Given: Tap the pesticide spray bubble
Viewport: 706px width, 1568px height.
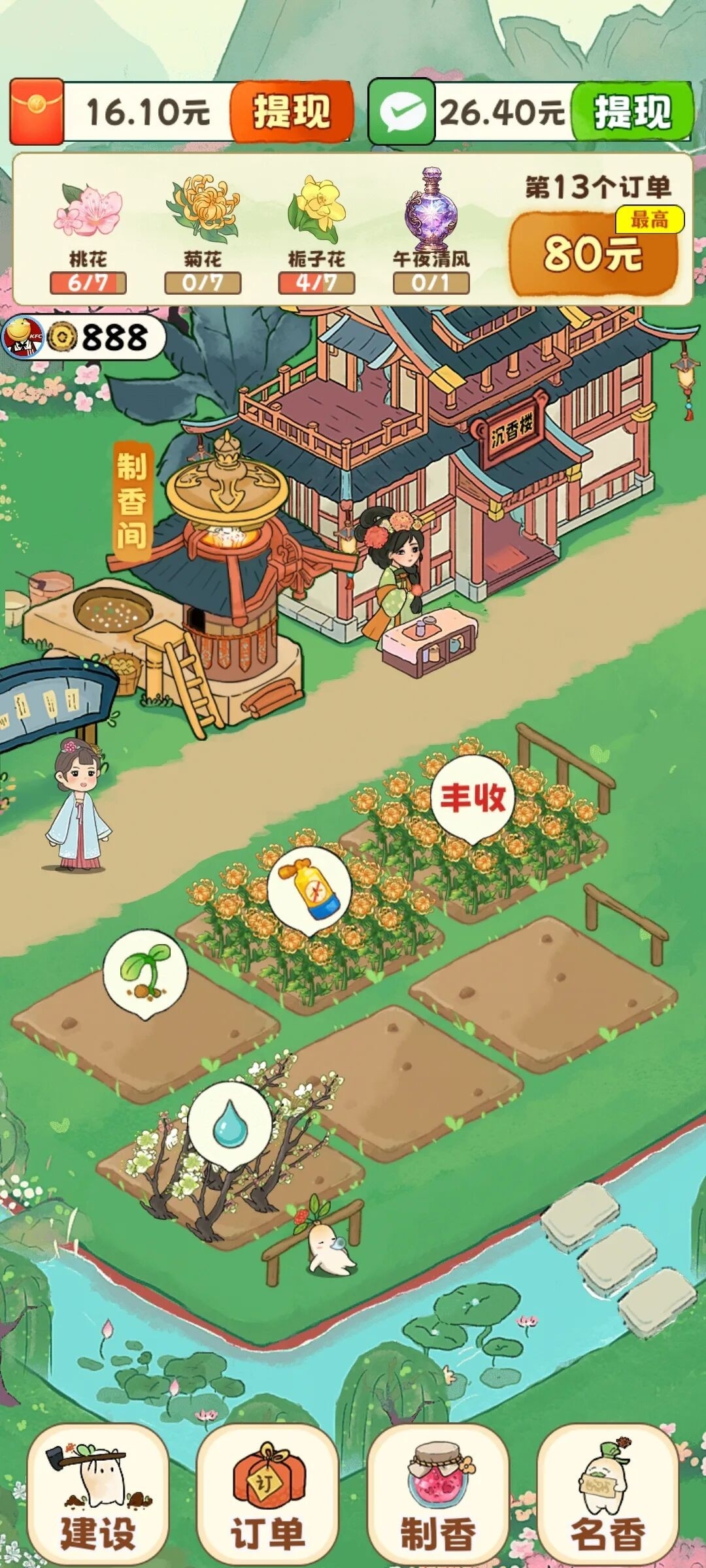Looking at the screenshot, I should 309,889.
